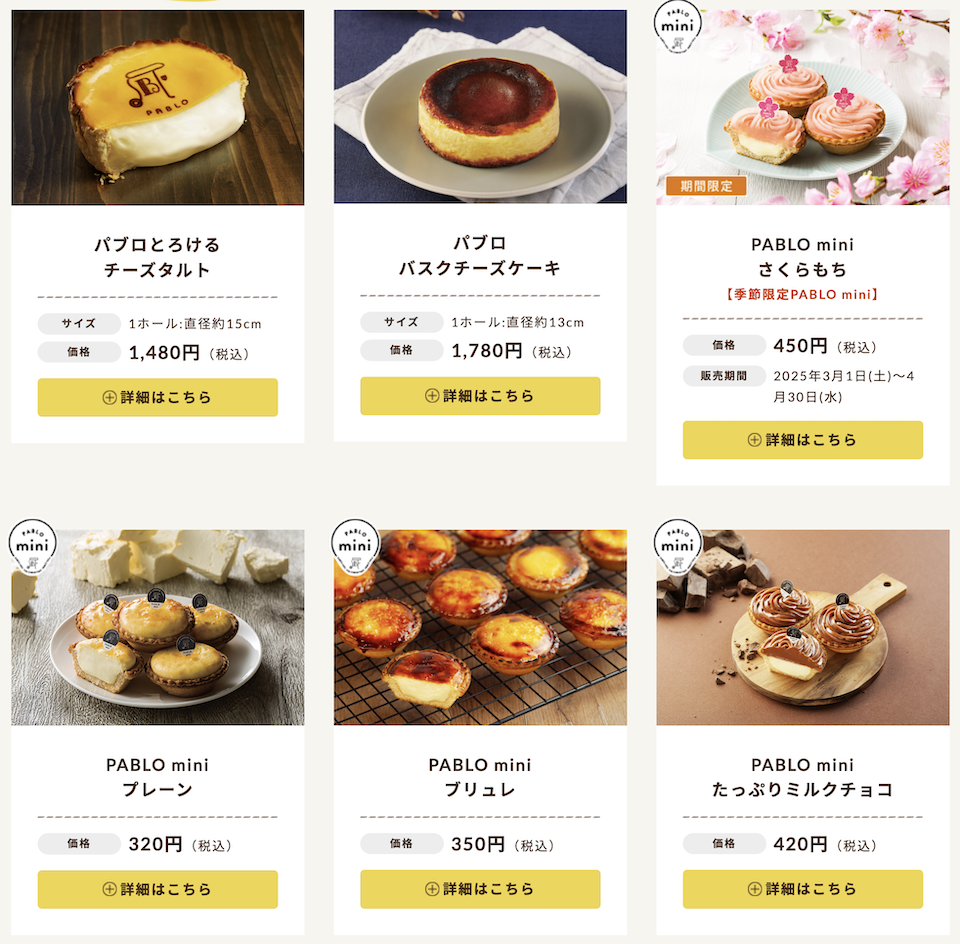The height and width of the screenshot is (944, 960).
Task: Open details for PABLO mini たっぷりミルクチョコ
Action: [802, 889]
